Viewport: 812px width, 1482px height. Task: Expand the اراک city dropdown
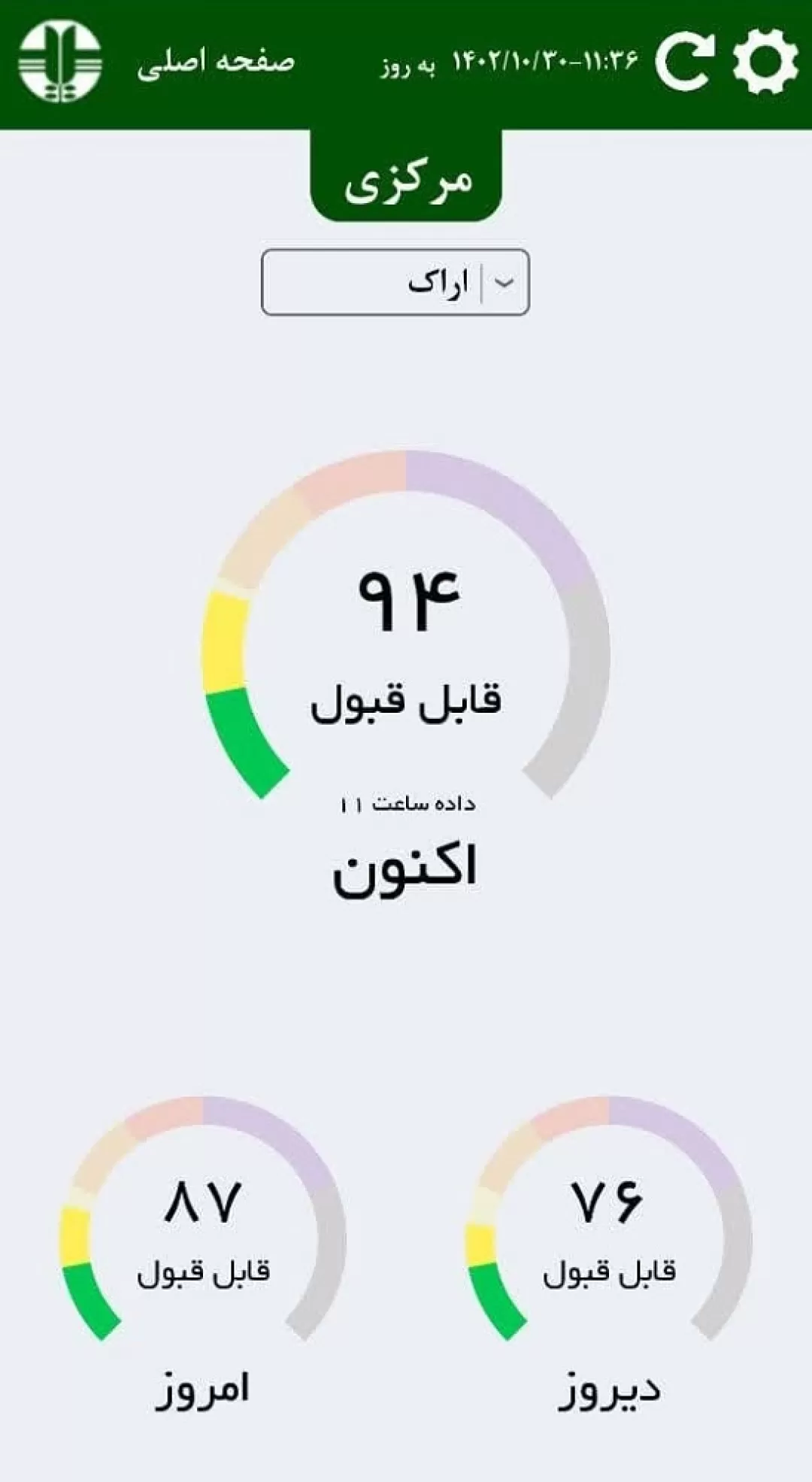click(x=395, y=282)
